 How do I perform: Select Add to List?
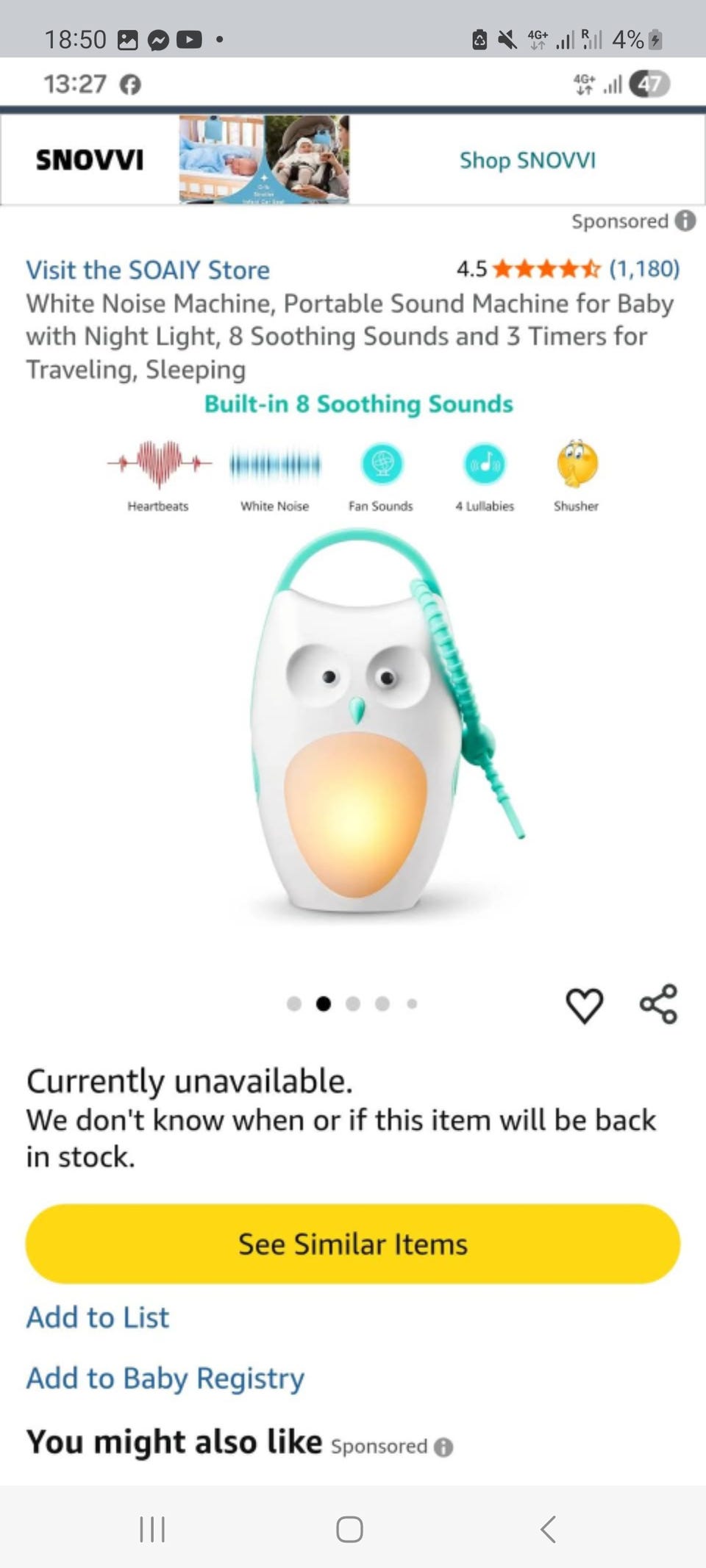(98, 1317)
